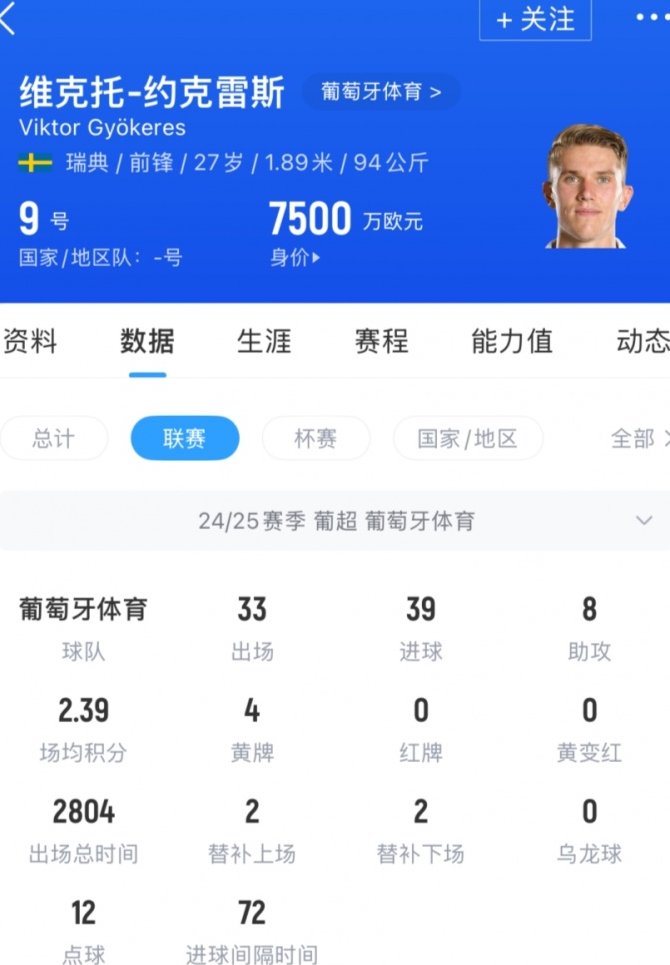Select the 总计 filter chip

coord(54,438)
